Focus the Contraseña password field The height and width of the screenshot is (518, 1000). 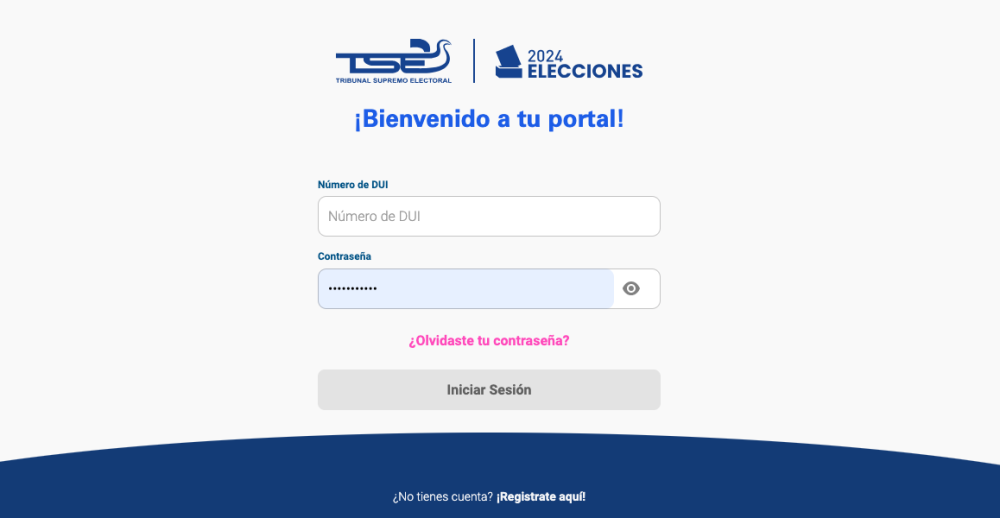[x=466, y=289]
